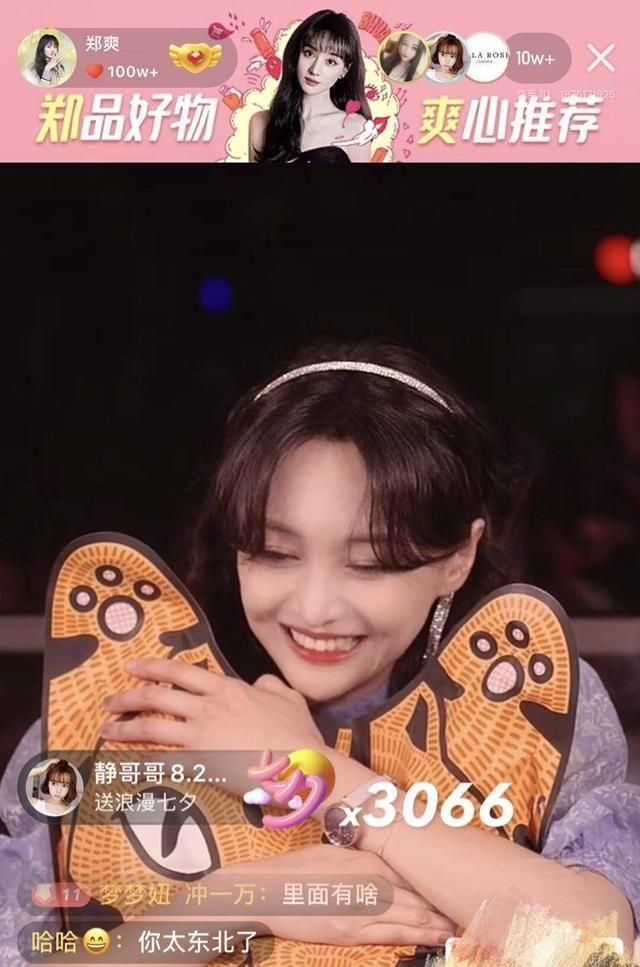
Task: Tap the golden winged heart badge
Action: [x=197, y=58]
